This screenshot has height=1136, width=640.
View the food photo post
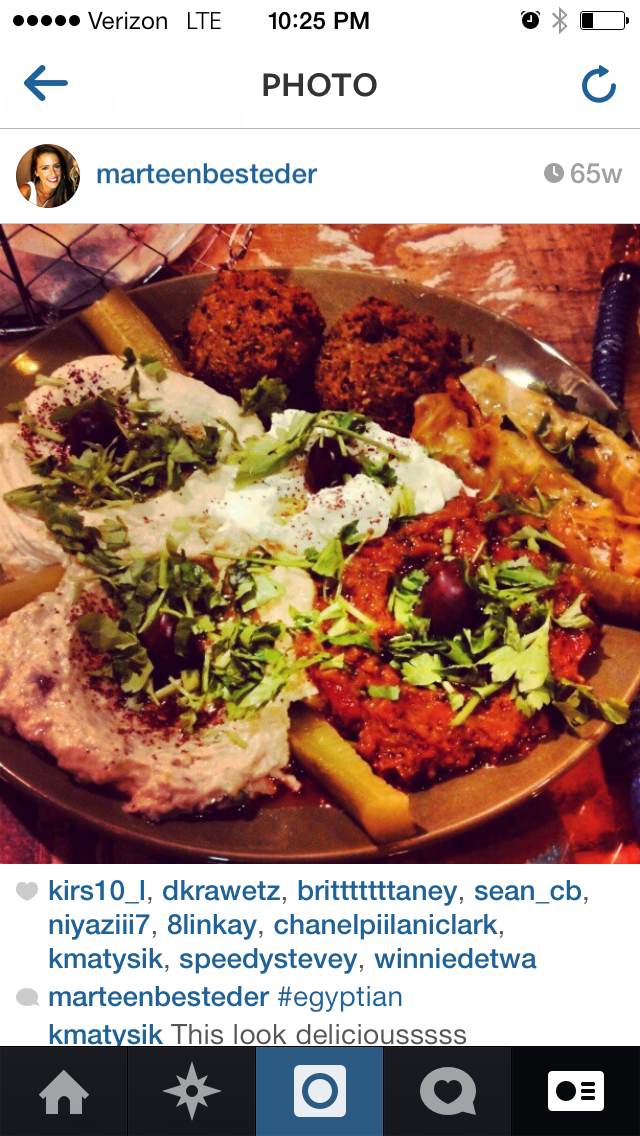(320, 543)
